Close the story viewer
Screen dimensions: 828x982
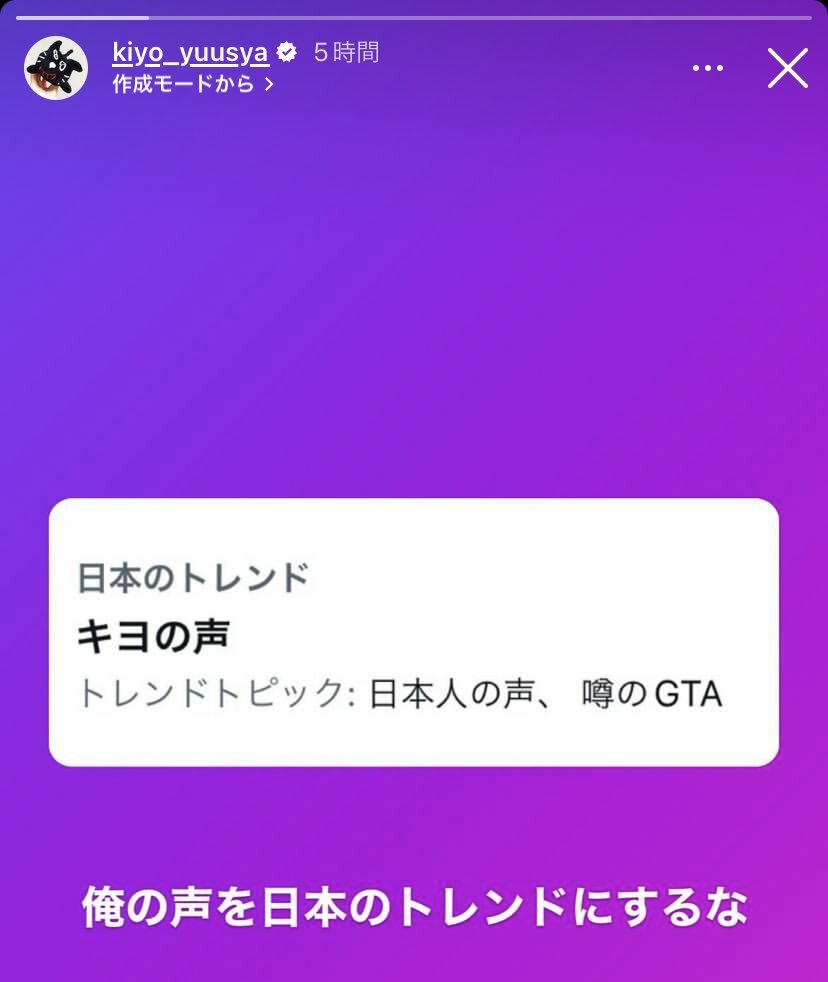pyautogui.click(x=787, y=68)
